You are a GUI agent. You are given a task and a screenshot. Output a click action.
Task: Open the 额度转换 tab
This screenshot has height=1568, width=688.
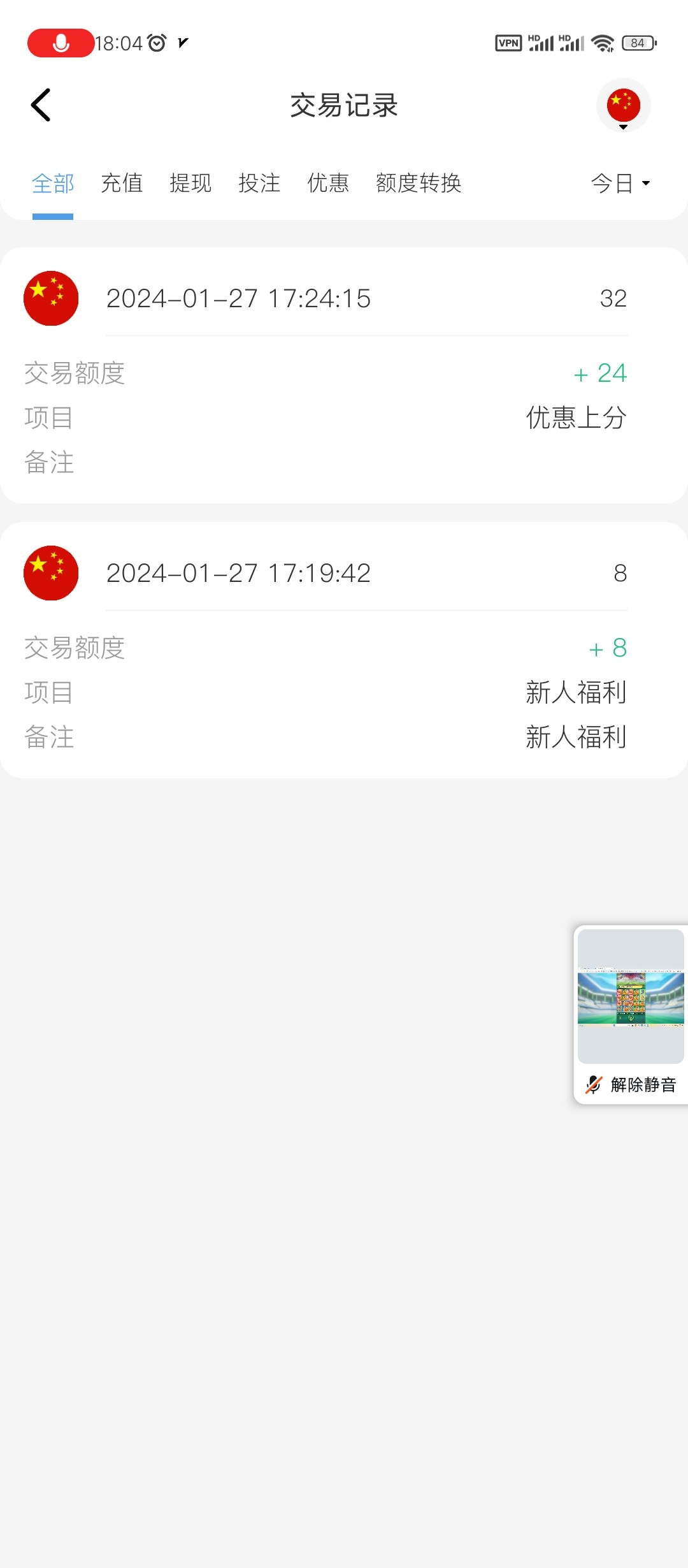tap(419, 184)
